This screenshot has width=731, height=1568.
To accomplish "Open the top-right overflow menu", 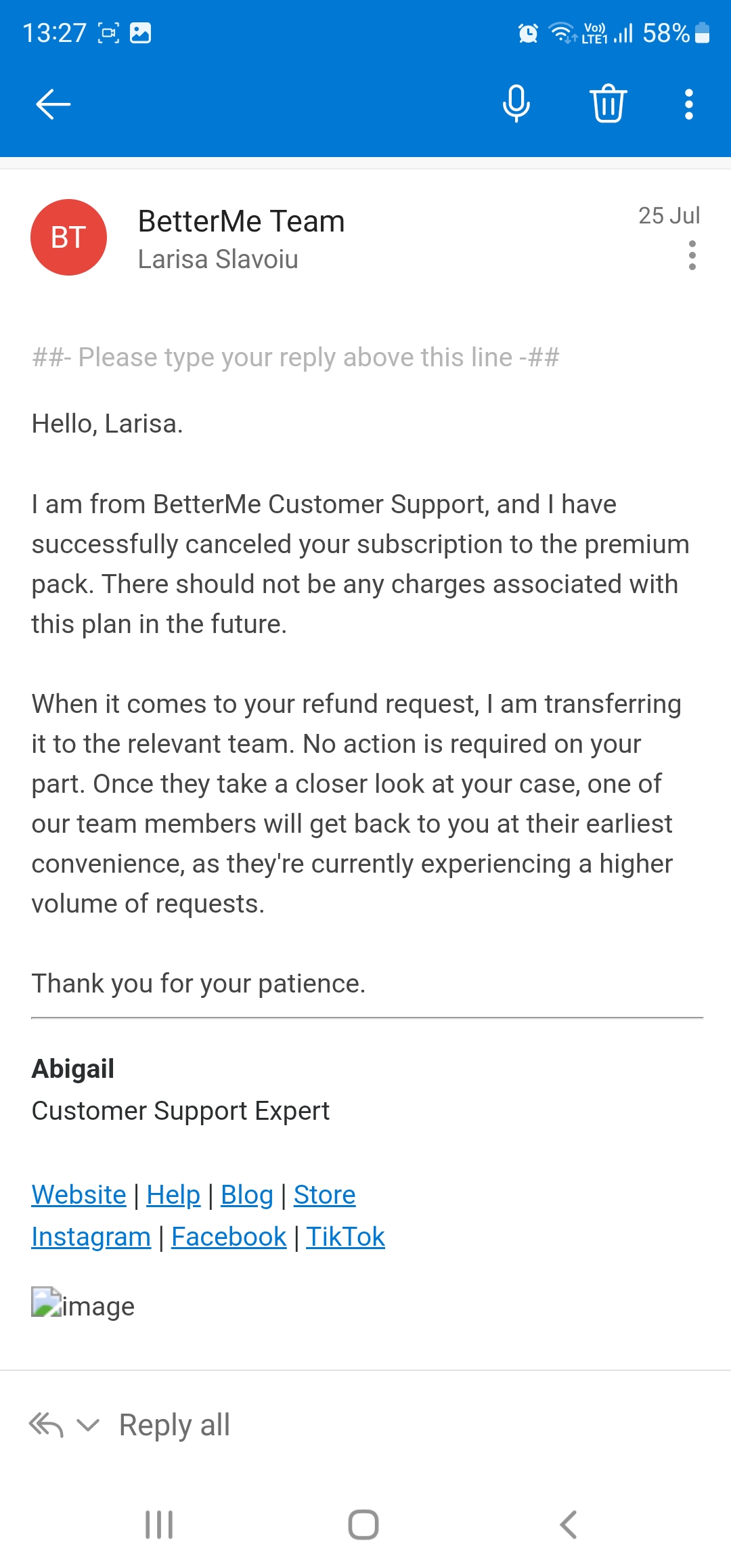I will click(x=688, y=103).
